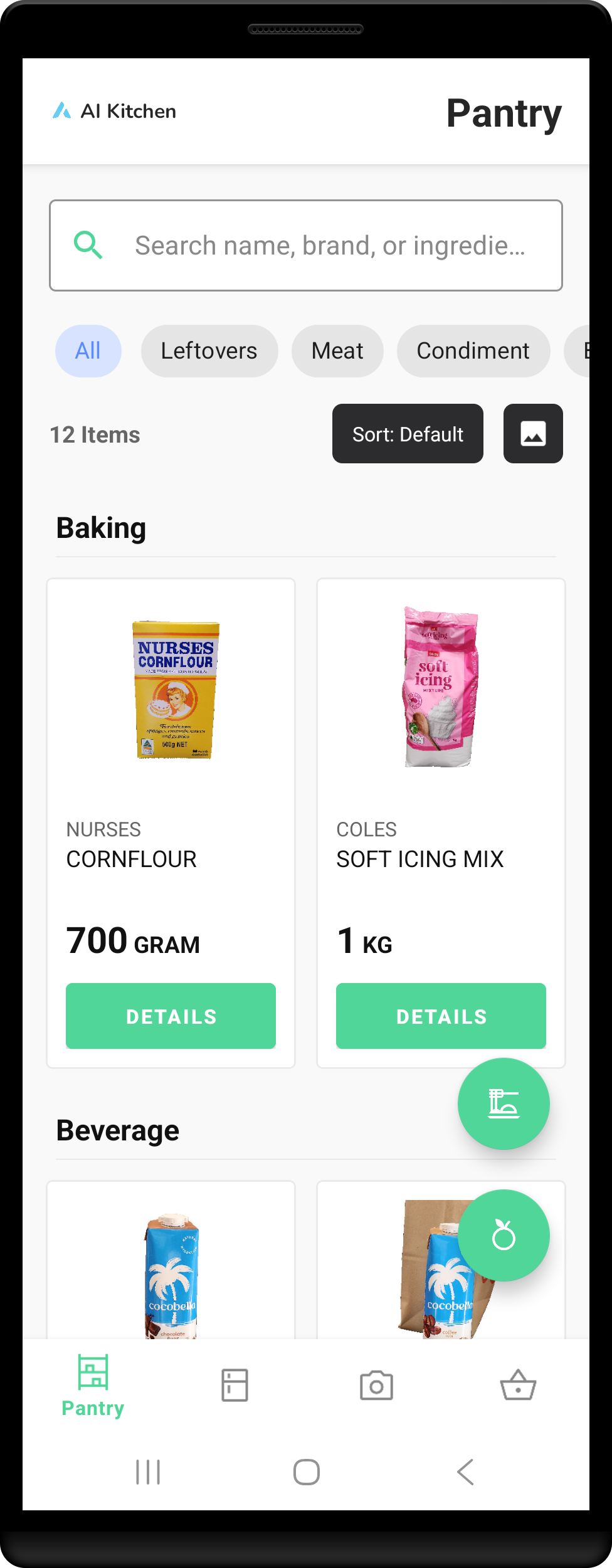
Task: Open the Cocobella chocolate drink card
Action: [171, 1273]
